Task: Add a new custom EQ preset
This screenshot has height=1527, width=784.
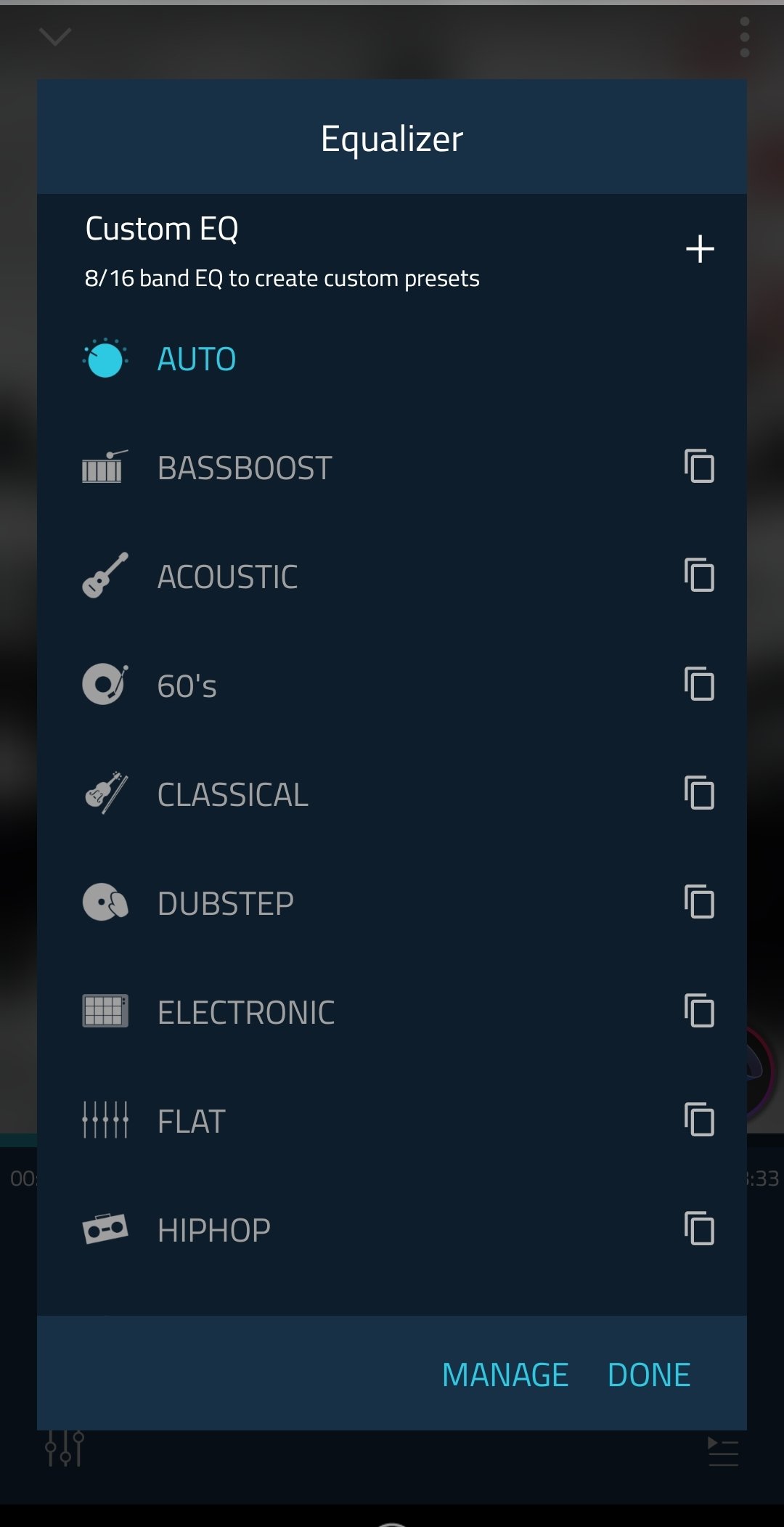Action: pos(700,249)
